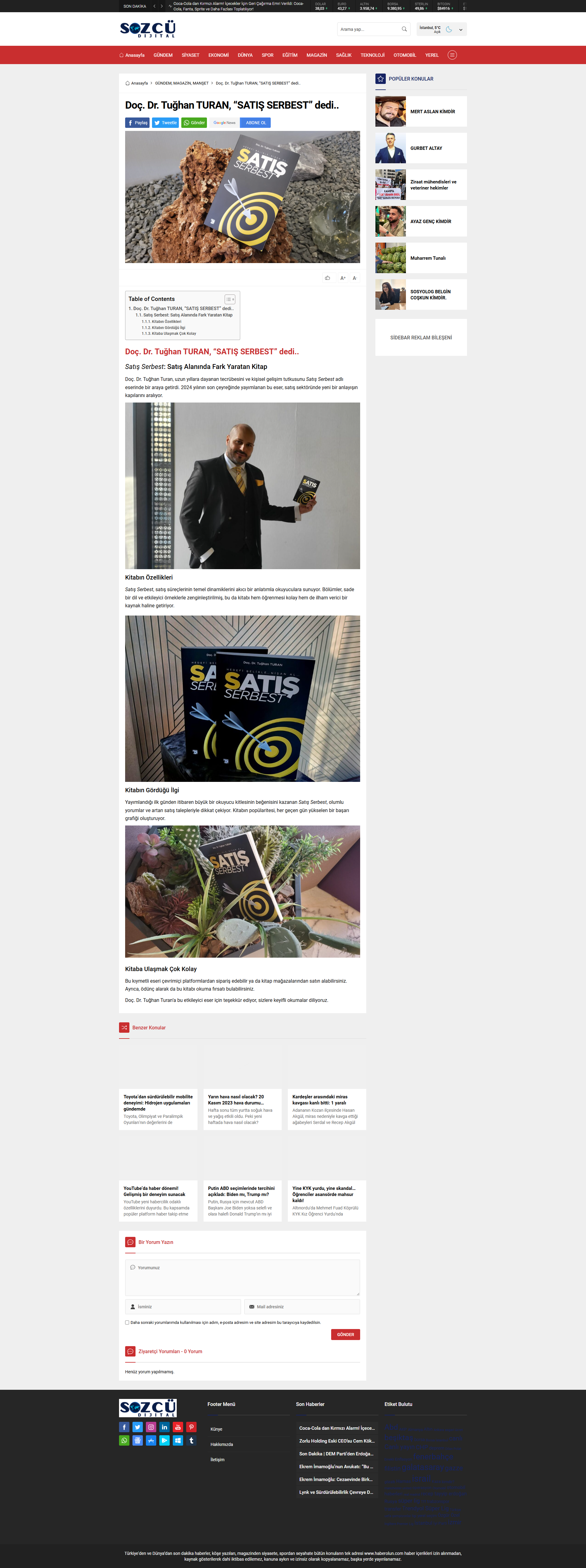Viewport: 586px width, 1568px height.
Task: Check the save my details checkbox
Action: tap(127, 1322)
